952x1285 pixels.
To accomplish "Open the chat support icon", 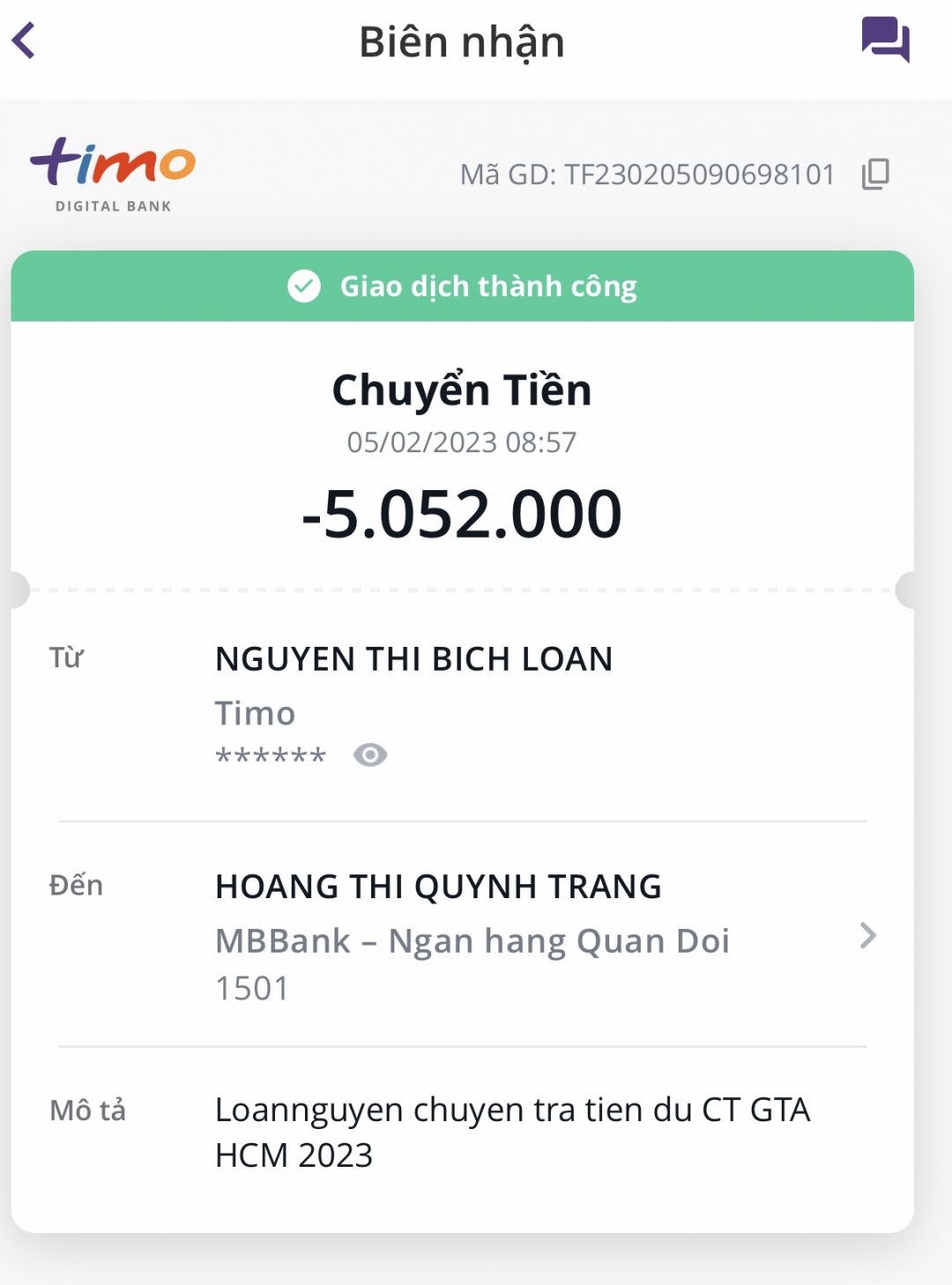I will (885, 40).
